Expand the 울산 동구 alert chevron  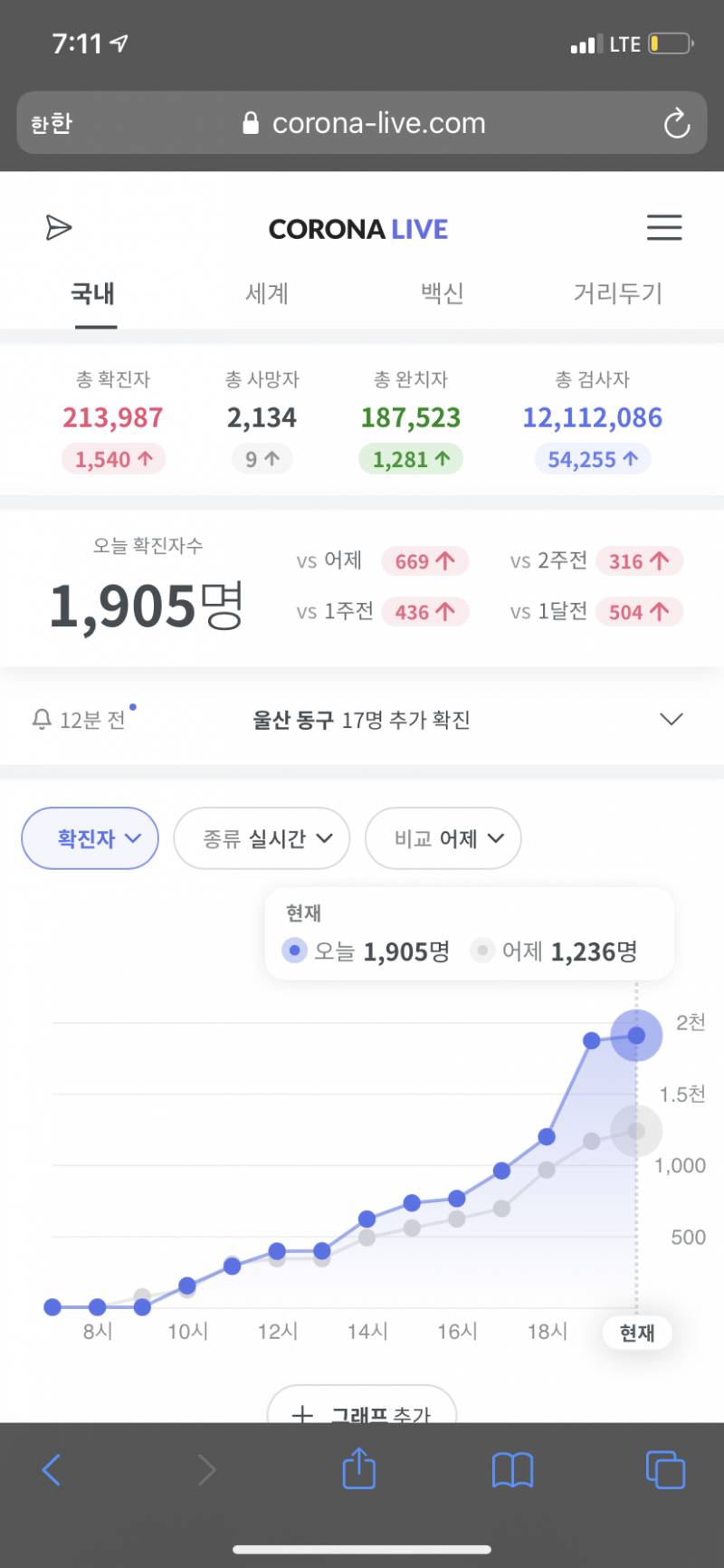[671, 719]
